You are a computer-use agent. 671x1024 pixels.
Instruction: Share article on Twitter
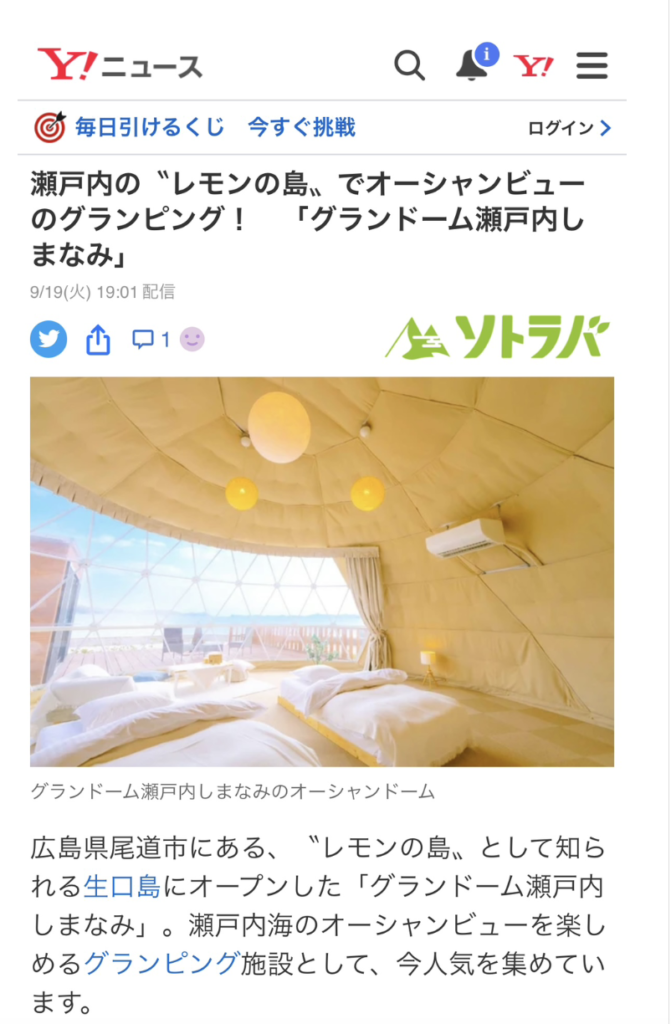click(48, 339)
